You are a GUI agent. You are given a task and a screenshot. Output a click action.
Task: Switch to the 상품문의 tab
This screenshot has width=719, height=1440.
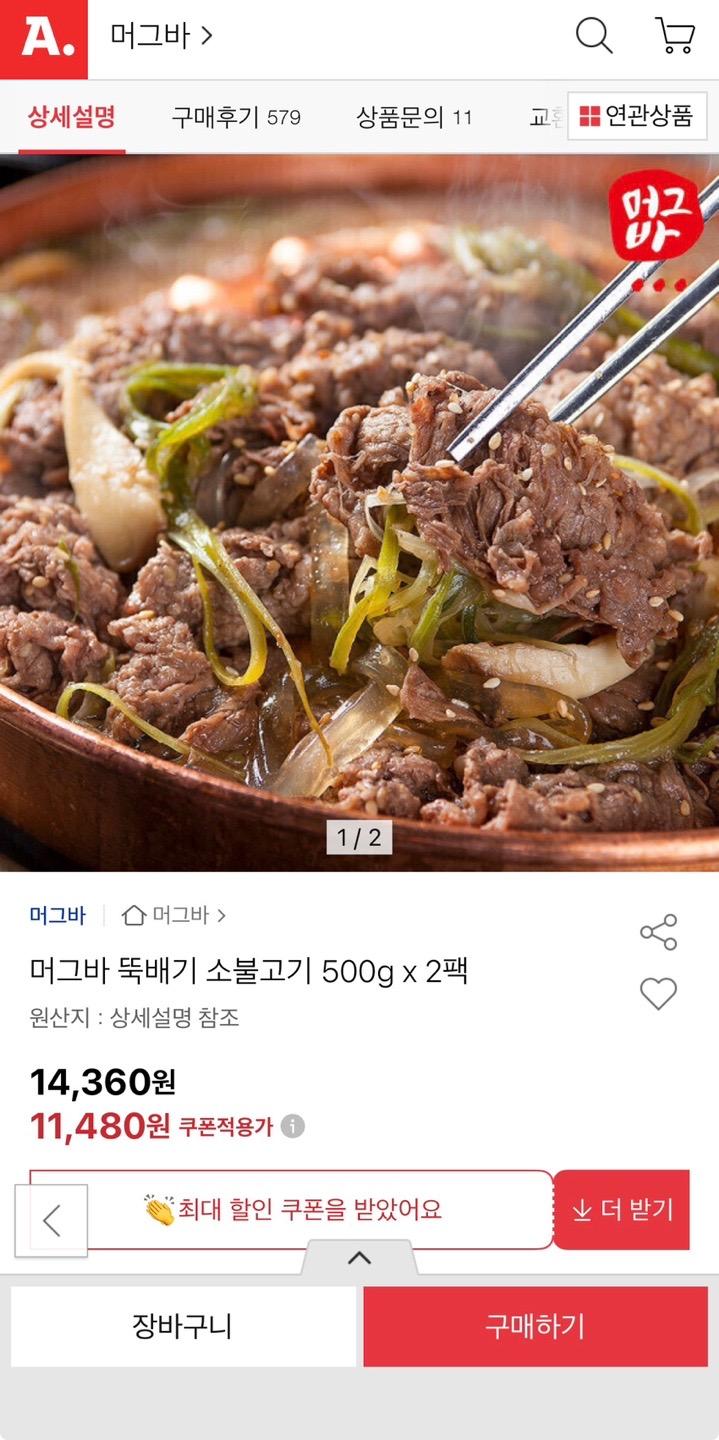[413, 117]
